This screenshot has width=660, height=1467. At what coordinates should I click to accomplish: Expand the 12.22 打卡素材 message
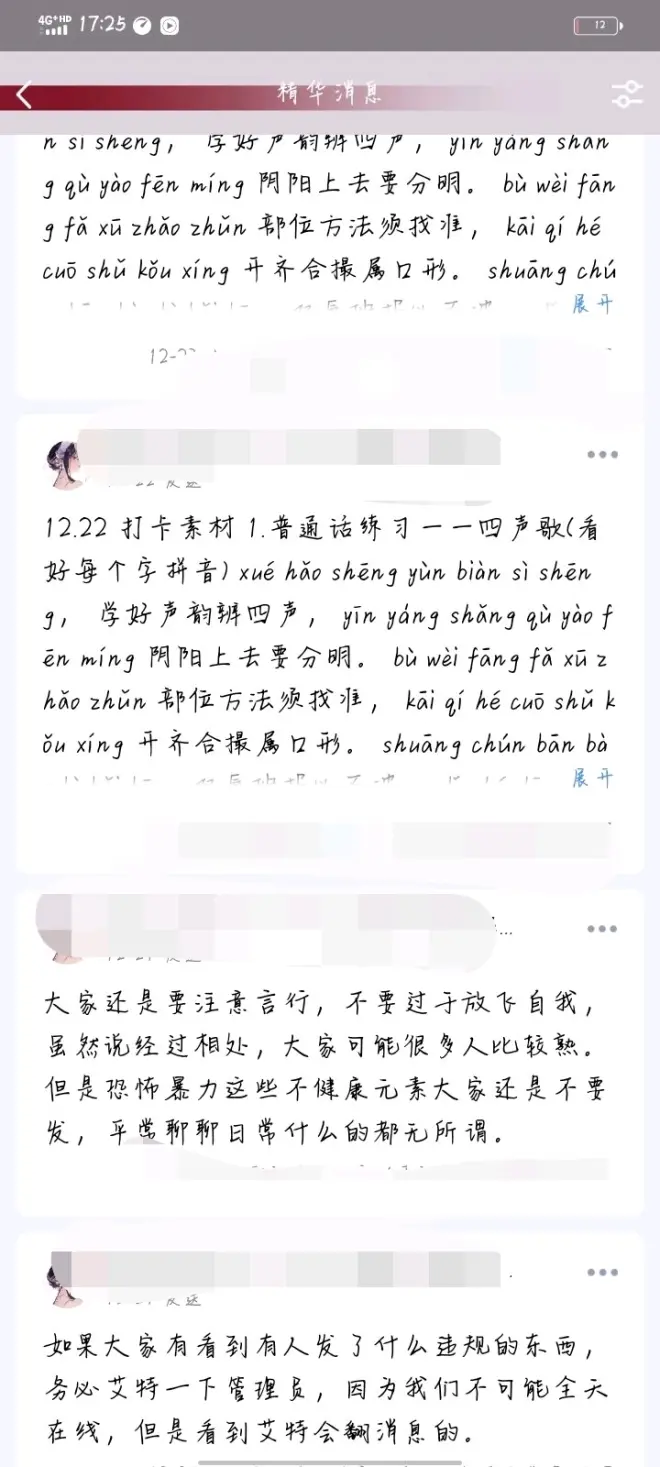coord(592,779)
